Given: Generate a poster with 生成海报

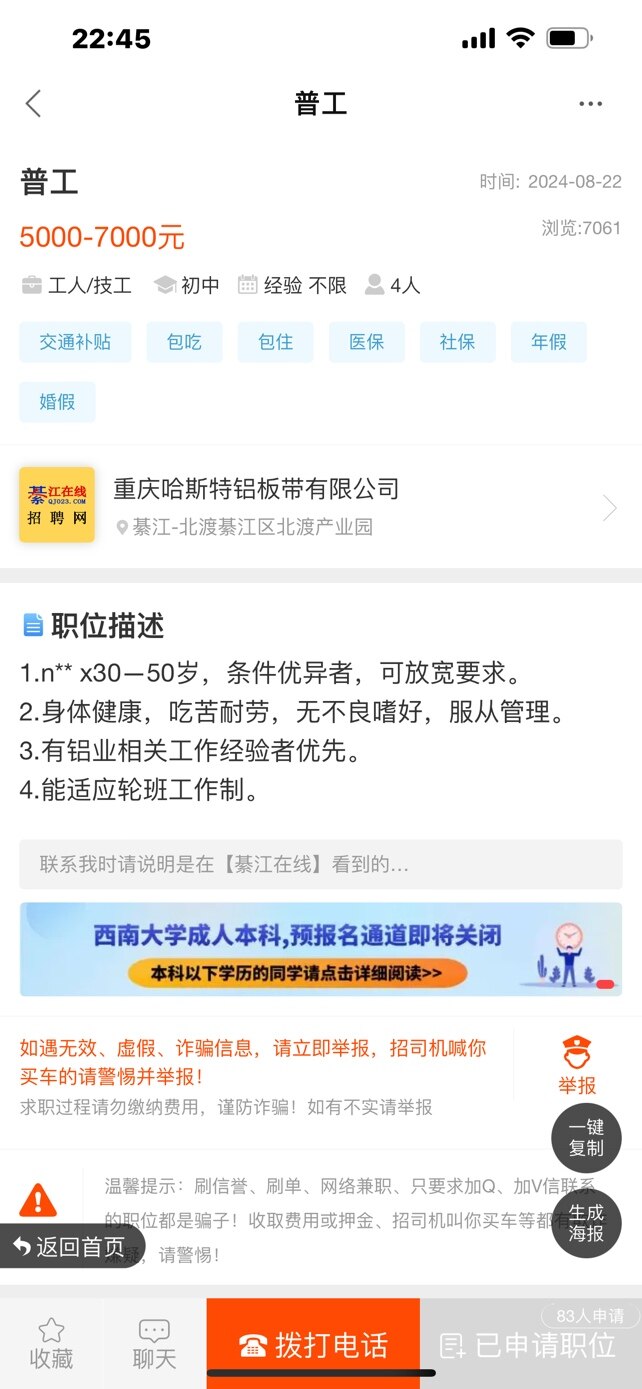Looking at the screenshot, I should [586, 1223].
